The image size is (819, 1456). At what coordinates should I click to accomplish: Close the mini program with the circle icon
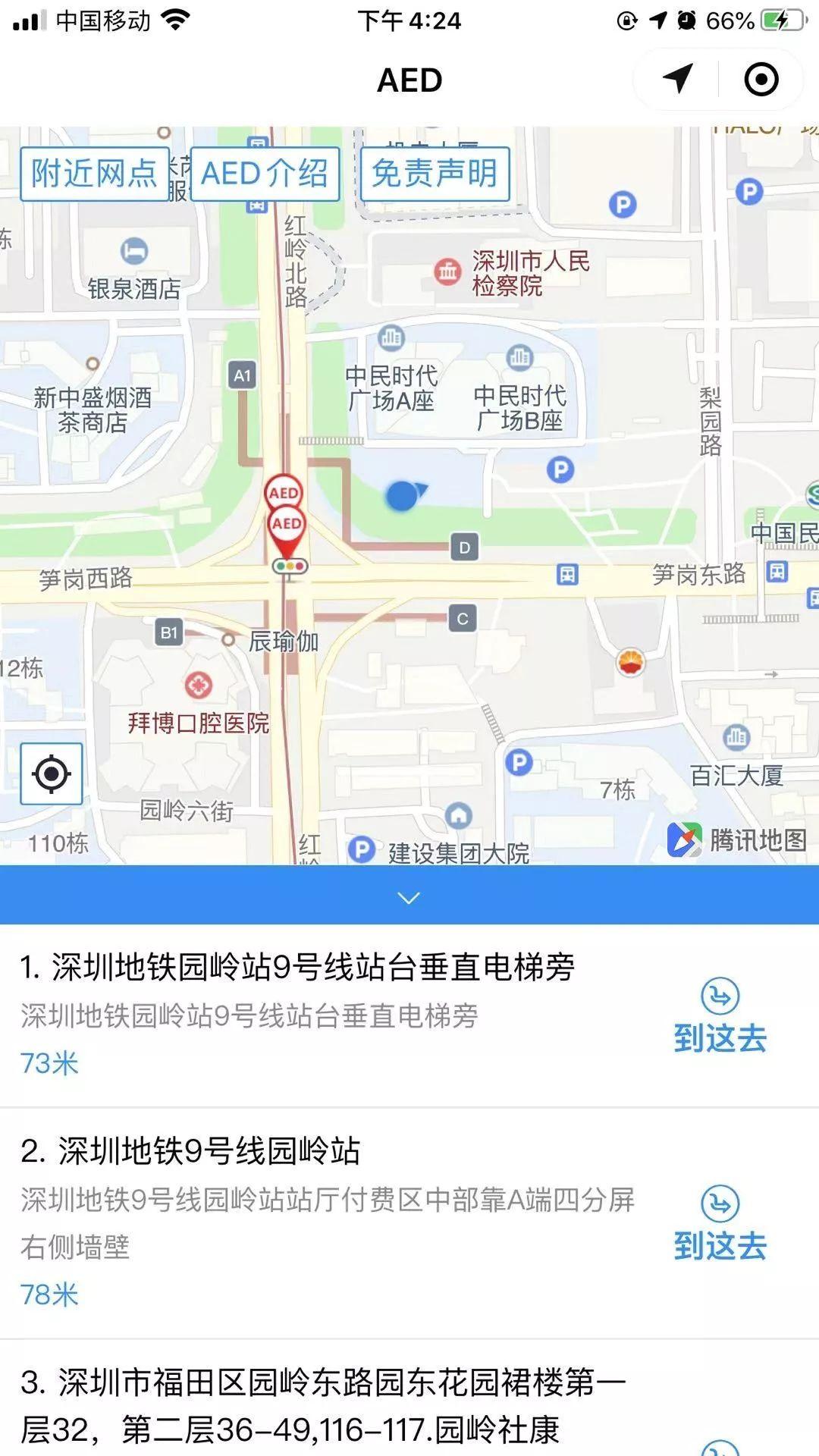pos(761,80)
